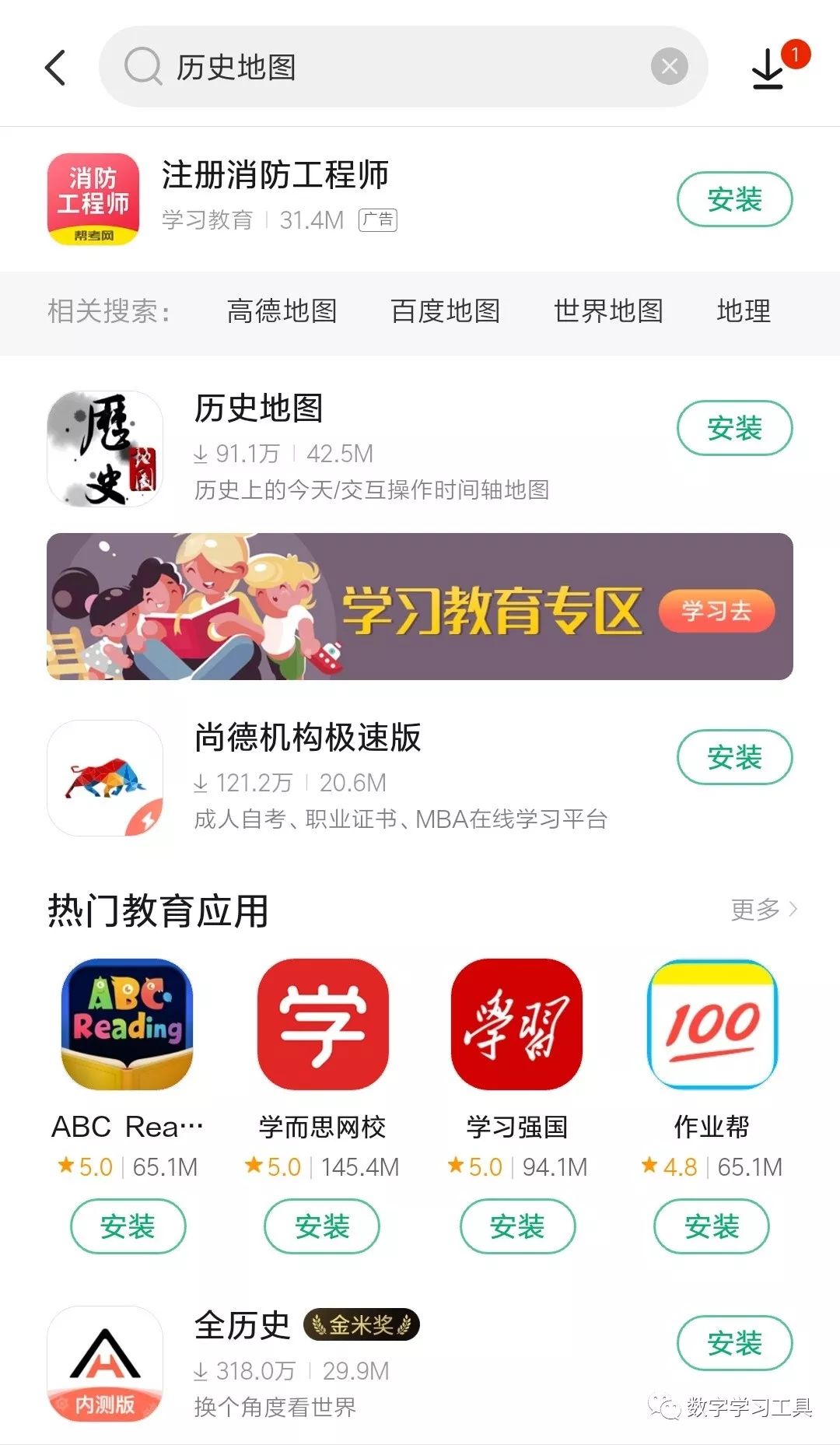840x1445 pixels.
Task: Tap the 学而思网校 app icon
Action: pyautogui.click(x=321, y=1027)
